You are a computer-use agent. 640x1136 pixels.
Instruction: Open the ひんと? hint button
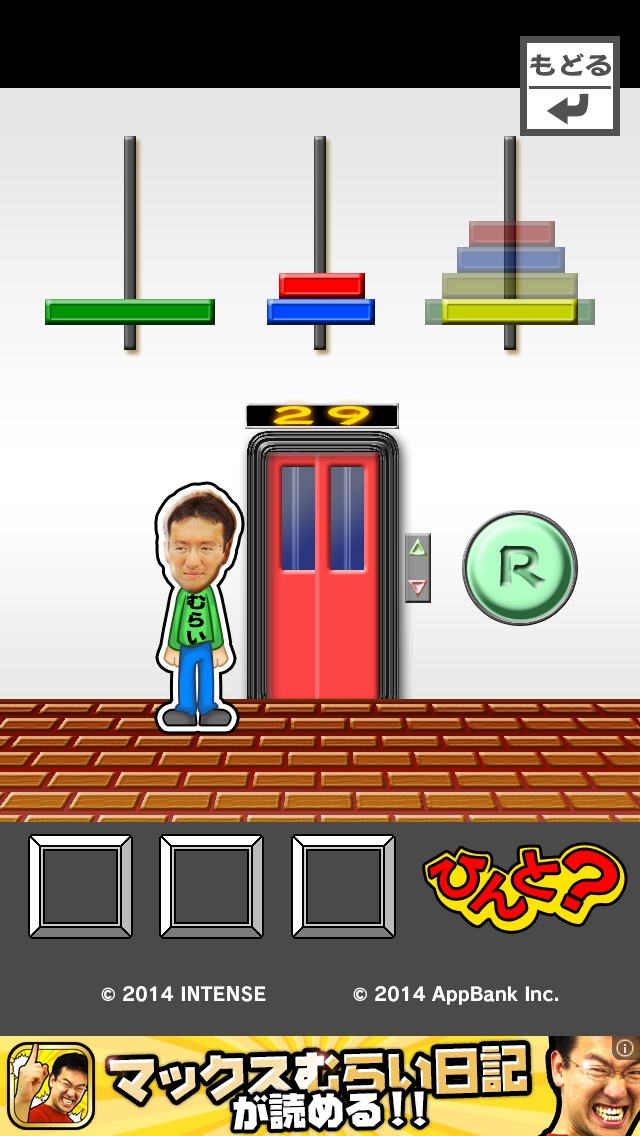(x=524, y=886)
